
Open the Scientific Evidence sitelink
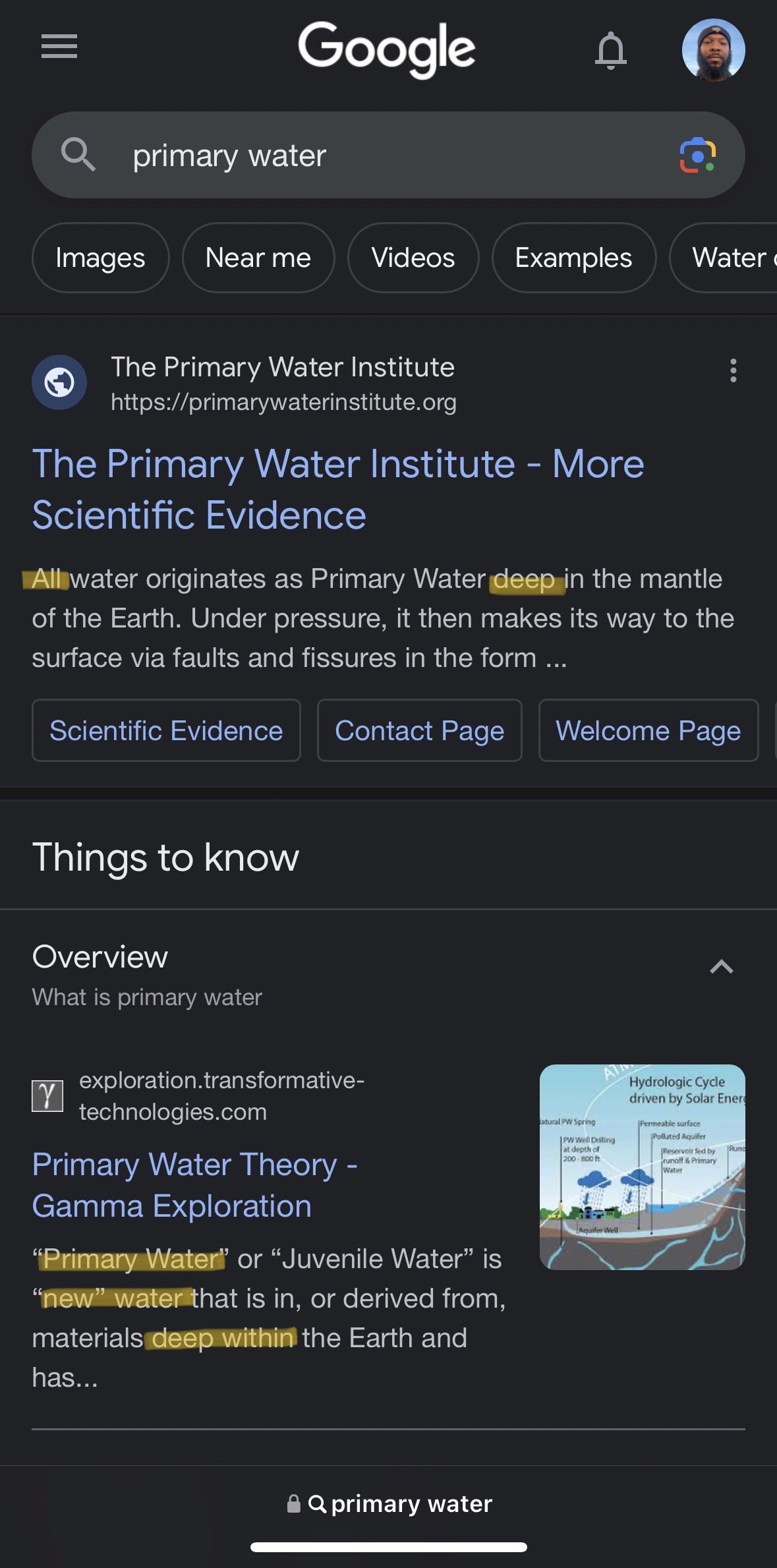coord(167,730)
